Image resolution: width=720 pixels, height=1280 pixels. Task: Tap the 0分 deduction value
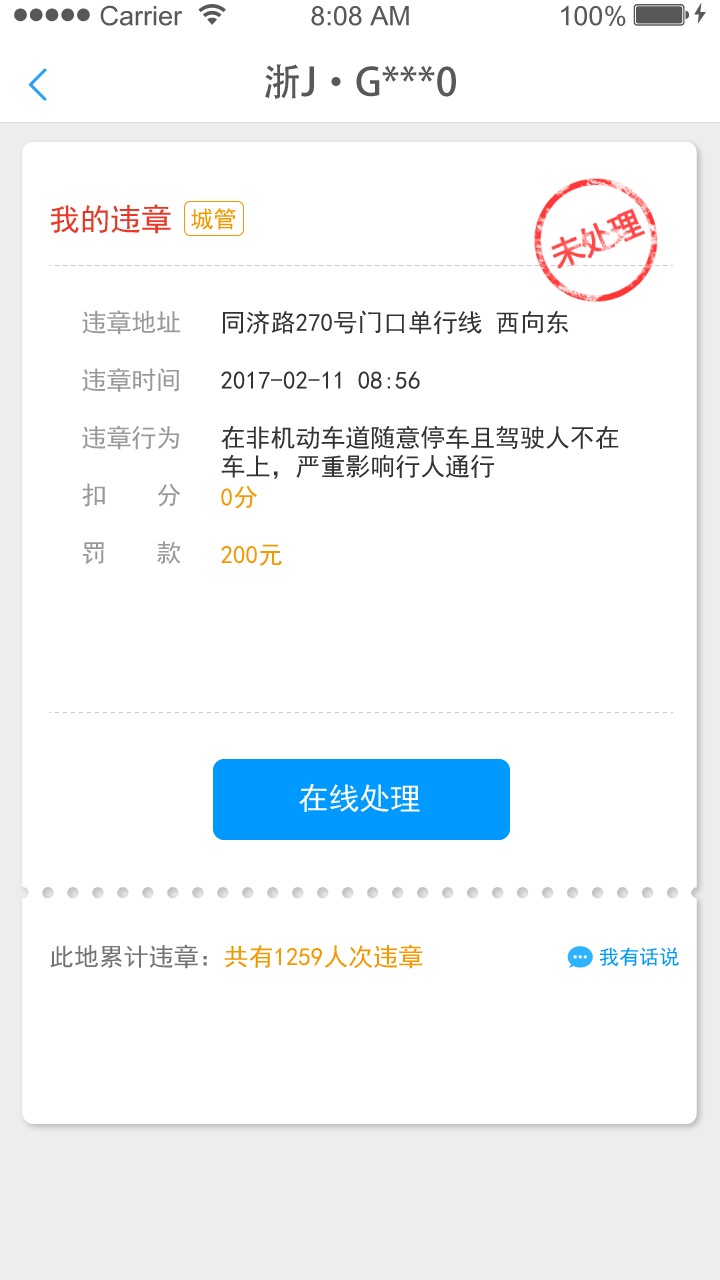click(x=237, y=497)
